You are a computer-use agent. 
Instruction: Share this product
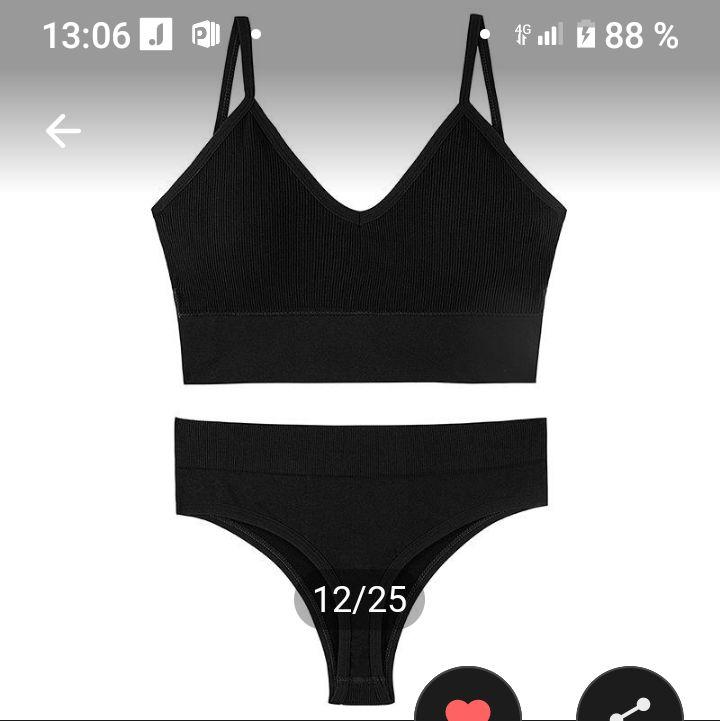click(629, 701)
